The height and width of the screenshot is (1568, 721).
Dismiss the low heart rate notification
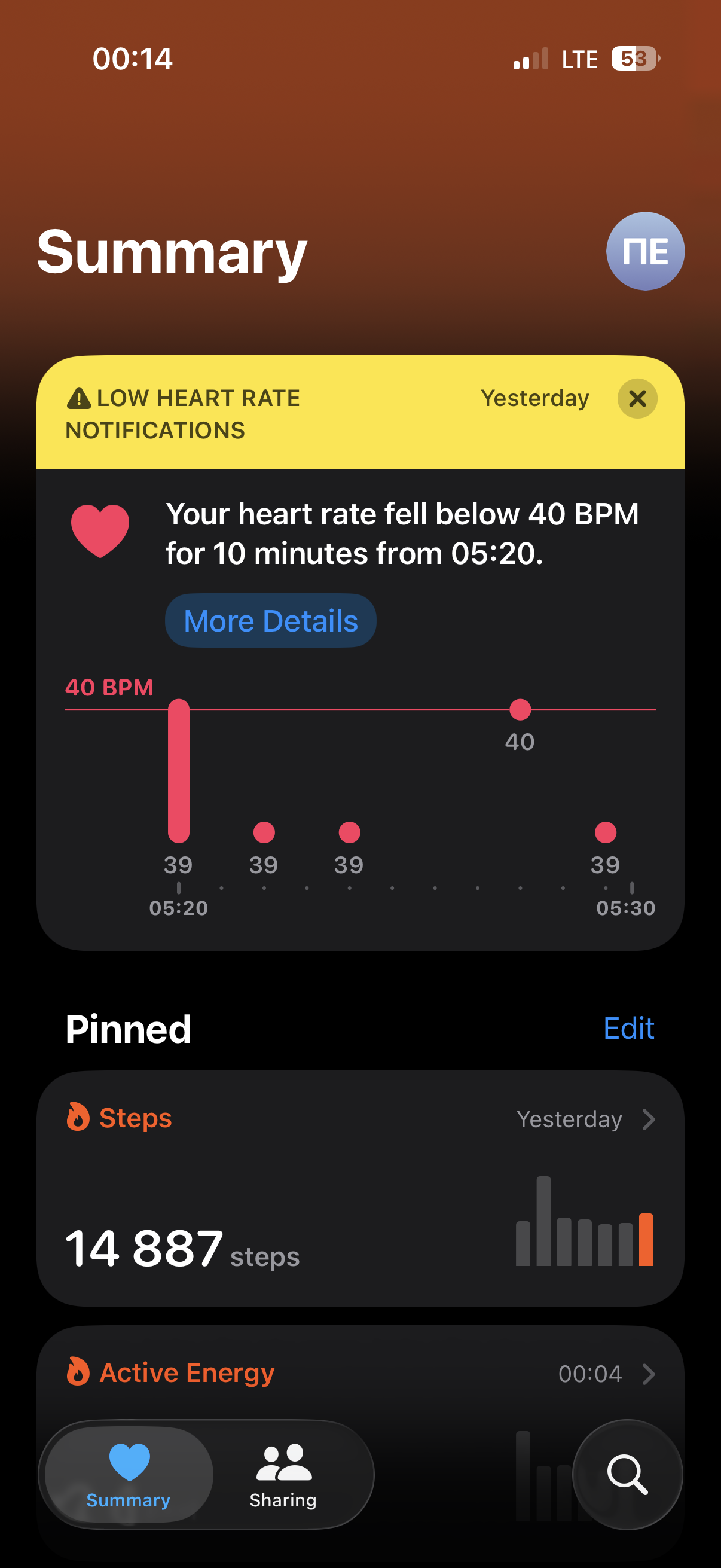pos(637,399)
